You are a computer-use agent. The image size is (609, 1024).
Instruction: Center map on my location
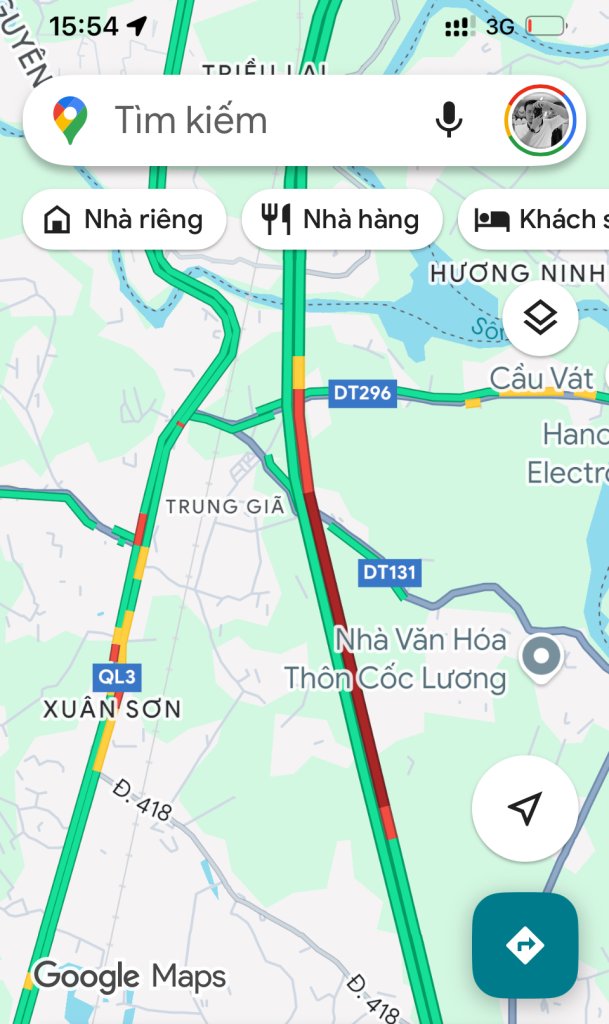click(x=525, y=808)
